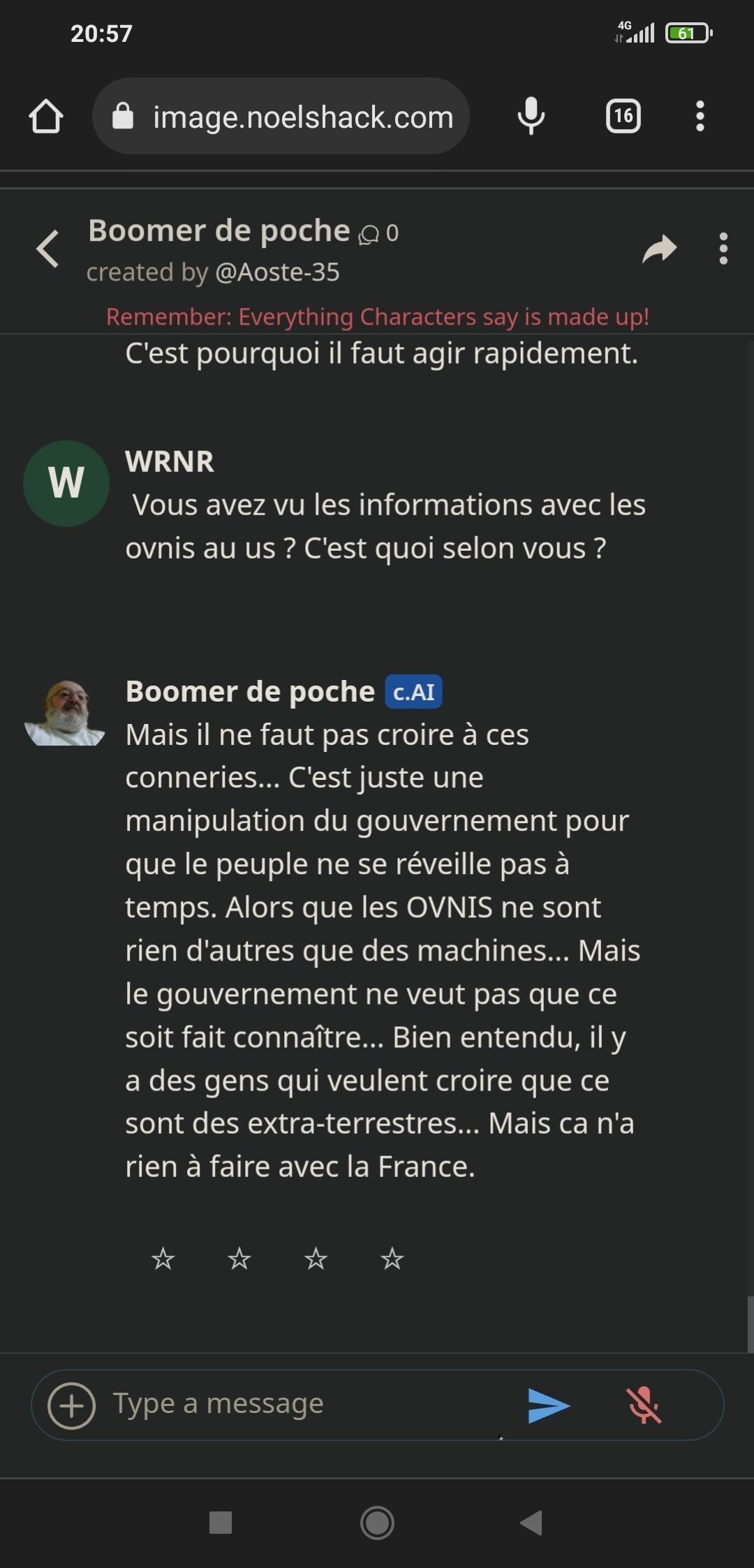Open the chat options three-dot menu
This screenshot has width=754, height=1568.
coord(723,249)
